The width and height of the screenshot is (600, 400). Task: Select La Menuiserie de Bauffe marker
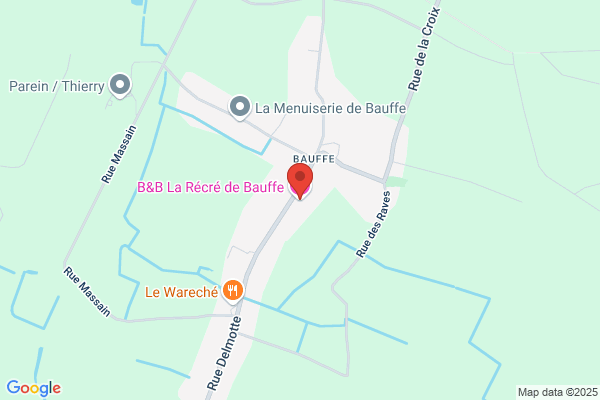point(240,108)
